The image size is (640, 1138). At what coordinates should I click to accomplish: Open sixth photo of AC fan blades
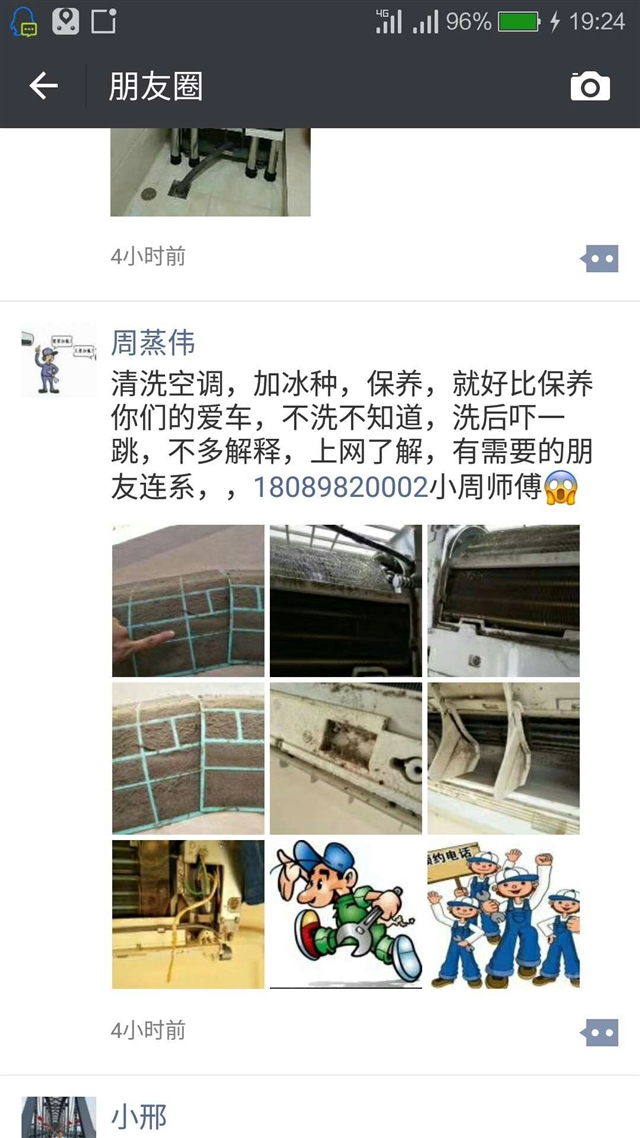coord(504,759)
